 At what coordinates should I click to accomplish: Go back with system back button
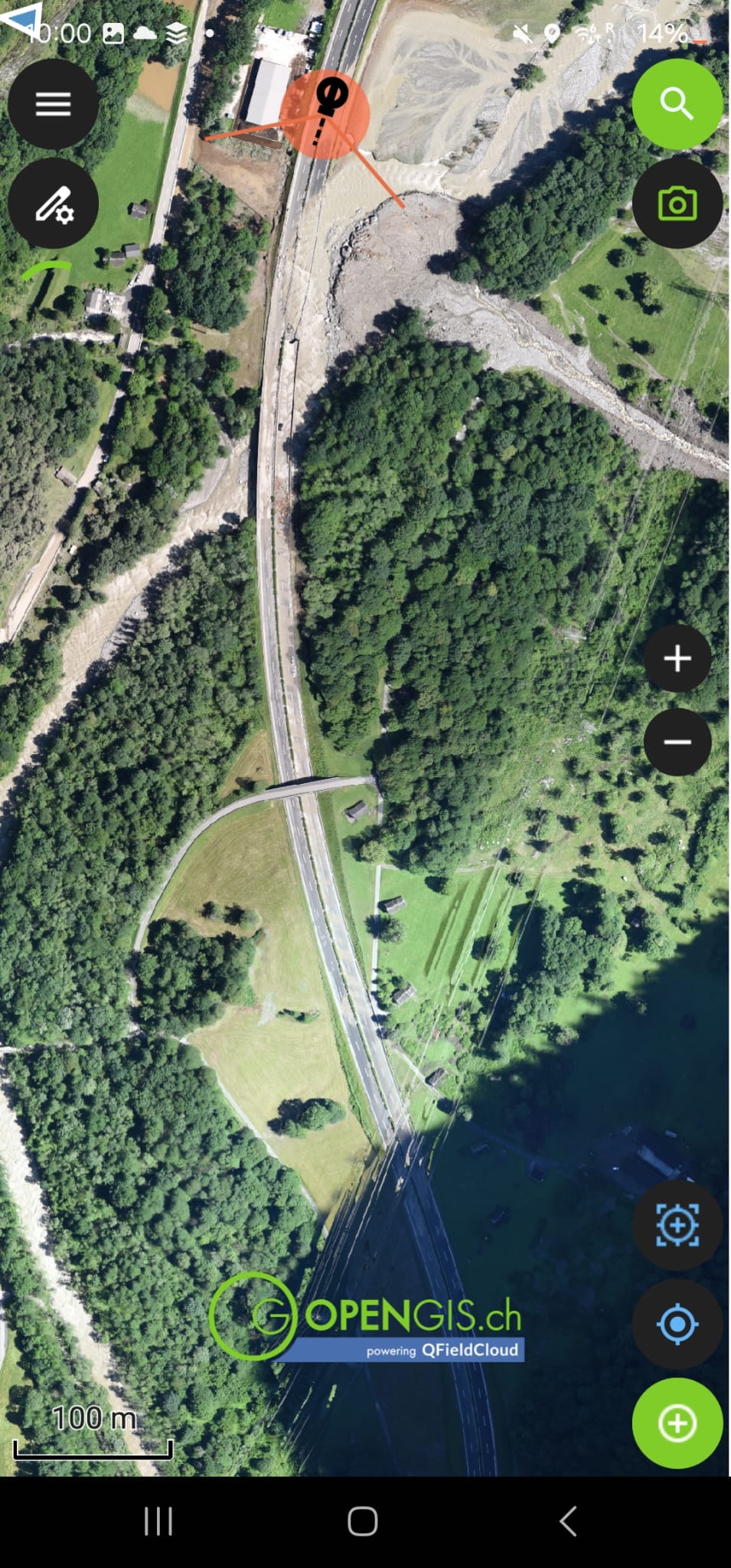(567, 1521)
